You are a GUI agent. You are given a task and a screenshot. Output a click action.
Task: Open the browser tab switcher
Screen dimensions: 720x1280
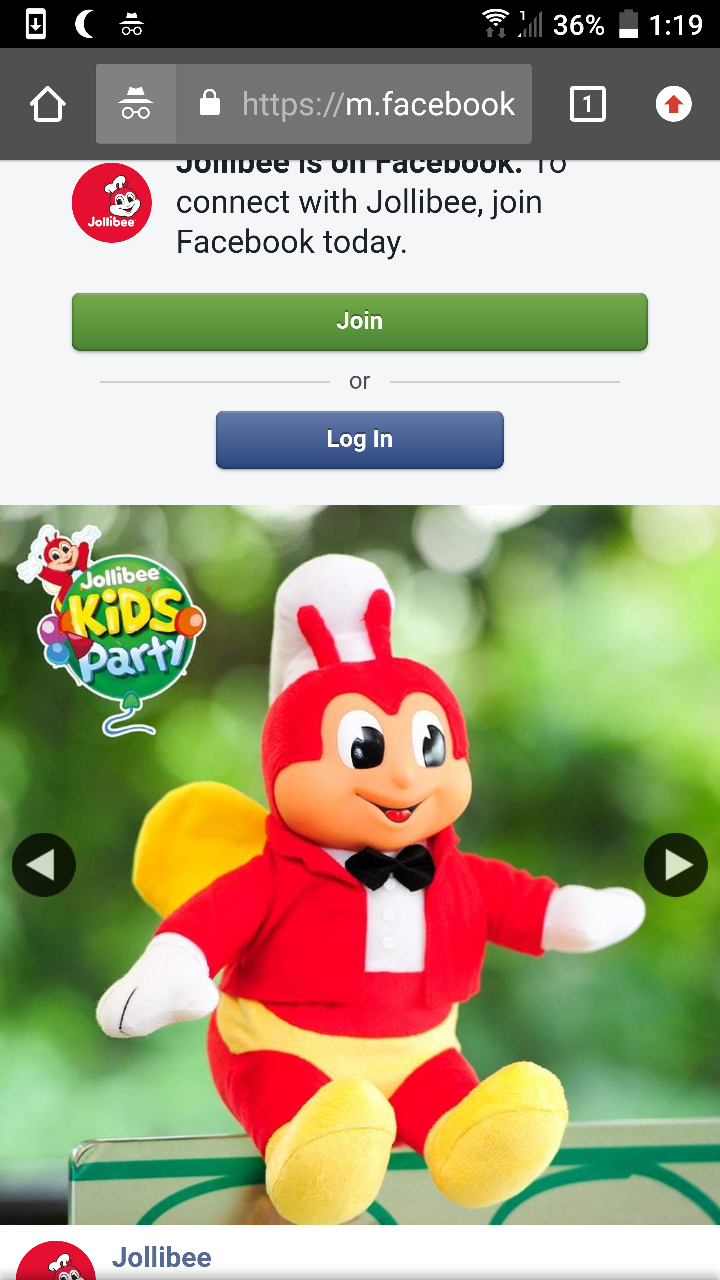pyautogui.click(x=587, y=104)
